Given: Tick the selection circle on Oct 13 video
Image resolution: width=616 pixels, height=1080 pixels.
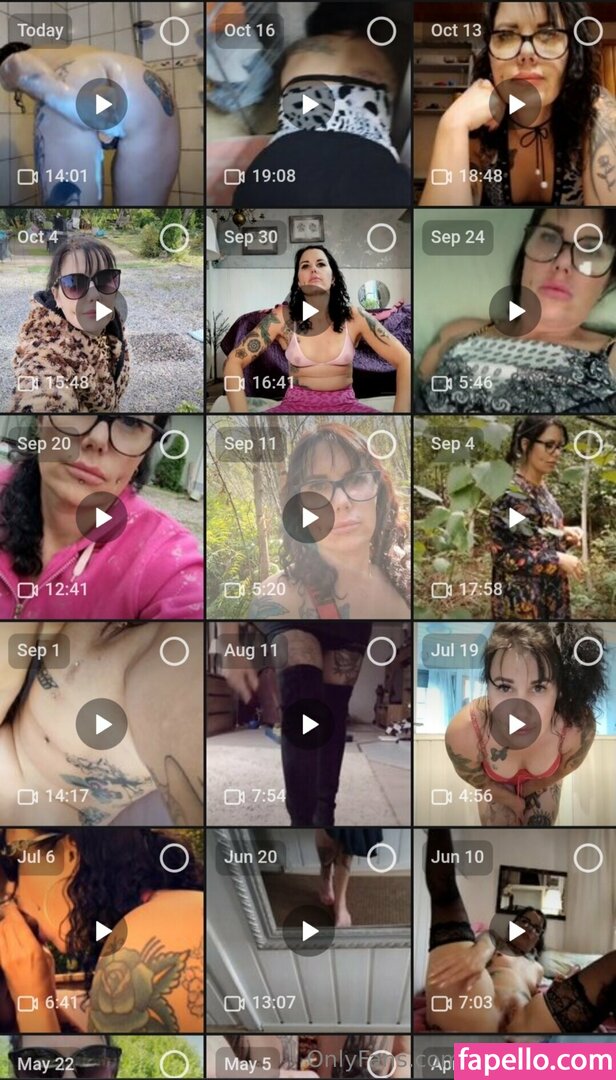Looking at the screenshot, I should pos(588,31).
